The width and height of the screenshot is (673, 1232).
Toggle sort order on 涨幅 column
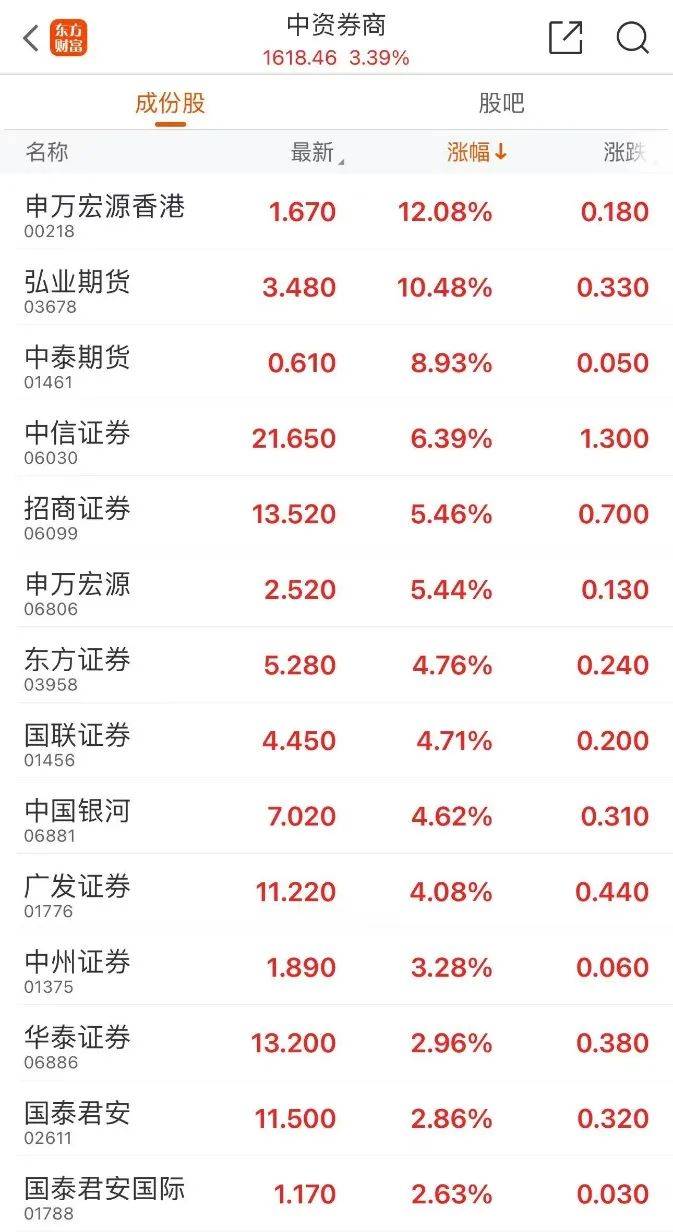coord(477,153)
